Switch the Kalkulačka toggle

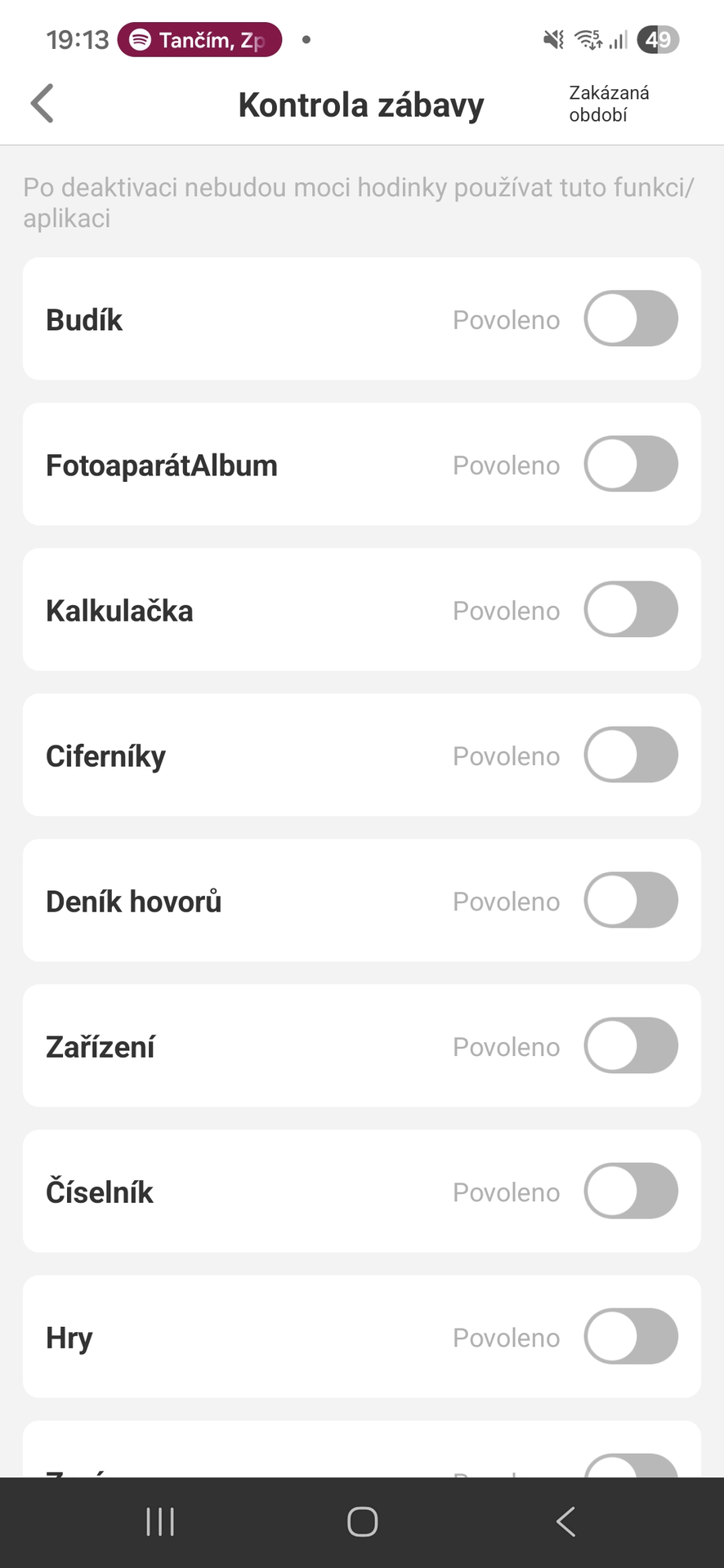[630, 609]
